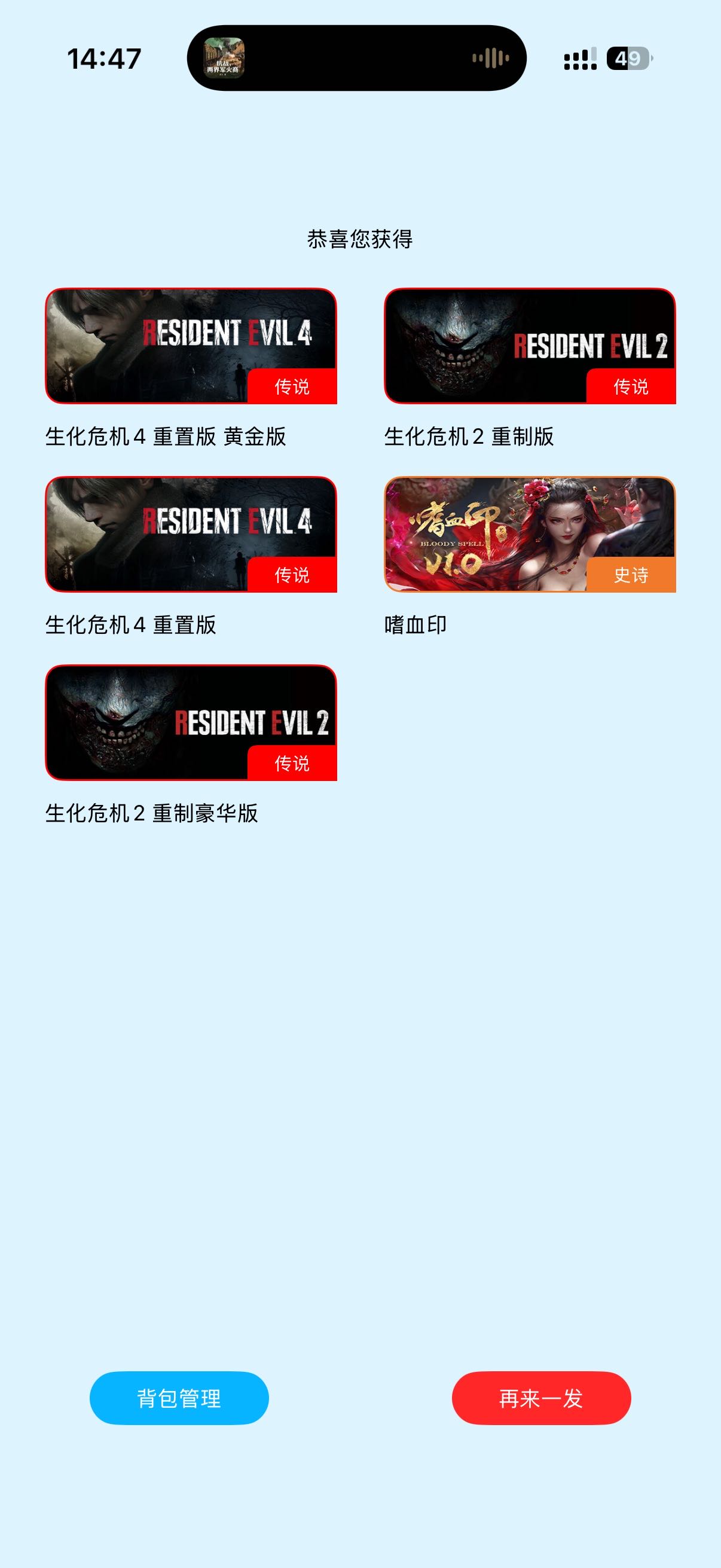This screenshot has width=721, height=1568.
Task: View the 嗜血印 epic reward card
Action: (529, 534)
